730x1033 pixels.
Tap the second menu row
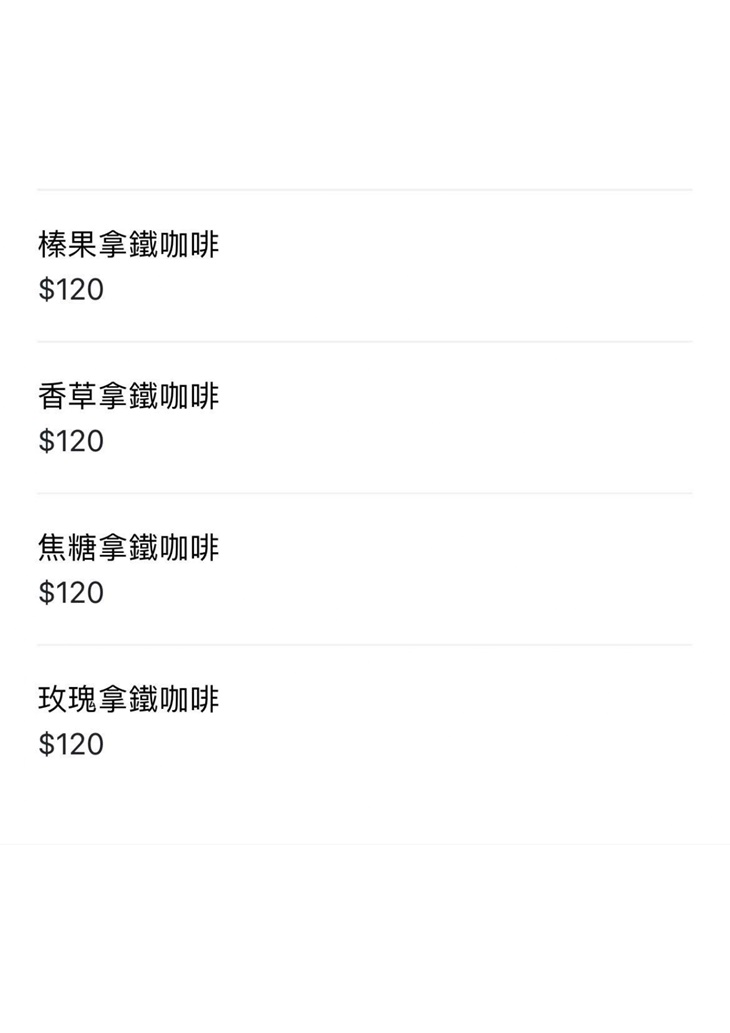(x=365, y=417)
